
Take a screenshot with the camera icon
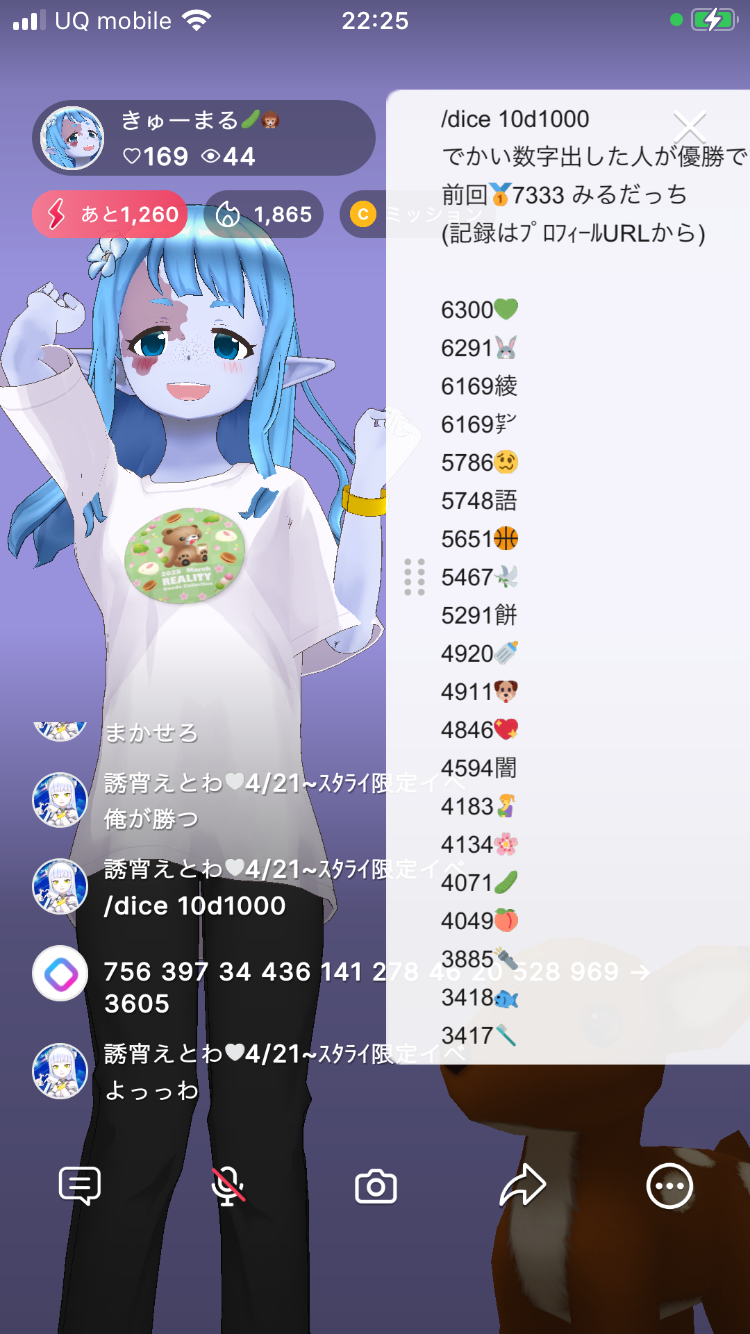point(376,1187)
